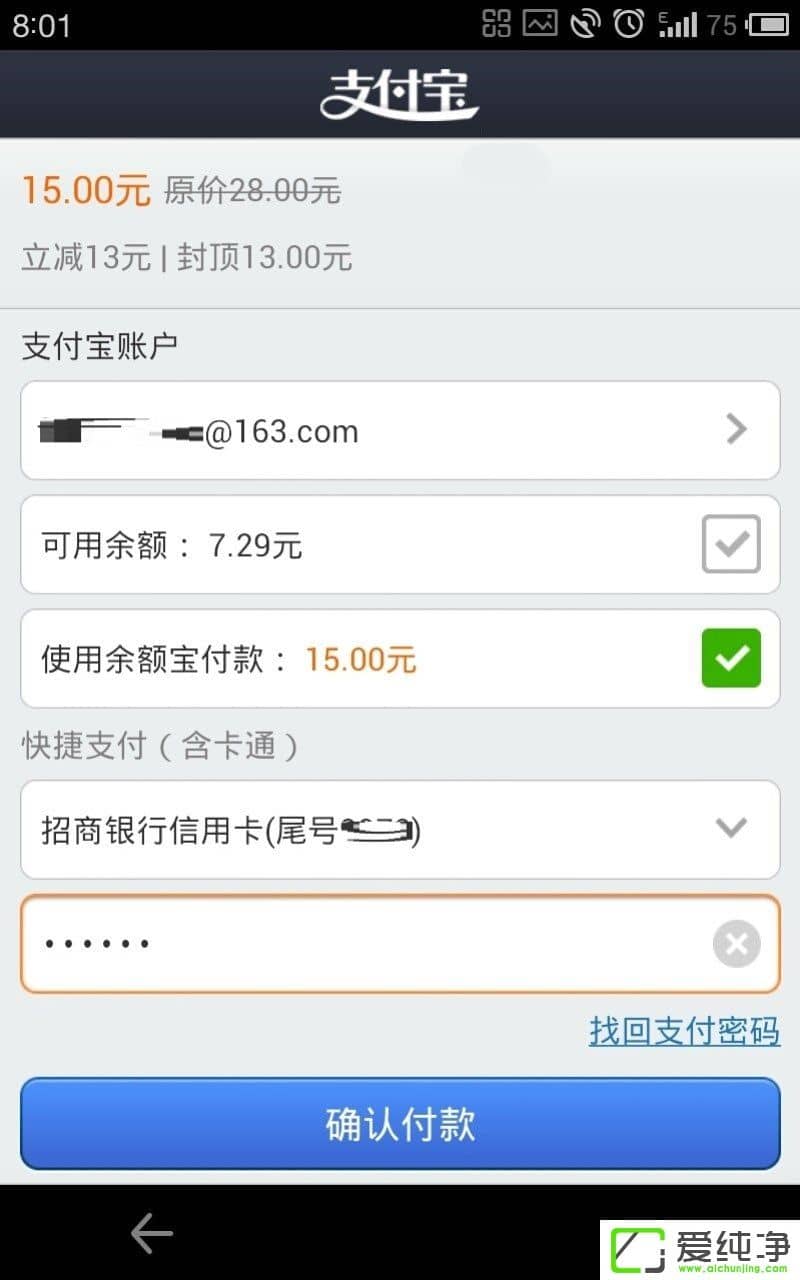Tap the 确认付款 button
Image resolution: width=800 pixels, height=1280 pixels.
(400, 1124)
